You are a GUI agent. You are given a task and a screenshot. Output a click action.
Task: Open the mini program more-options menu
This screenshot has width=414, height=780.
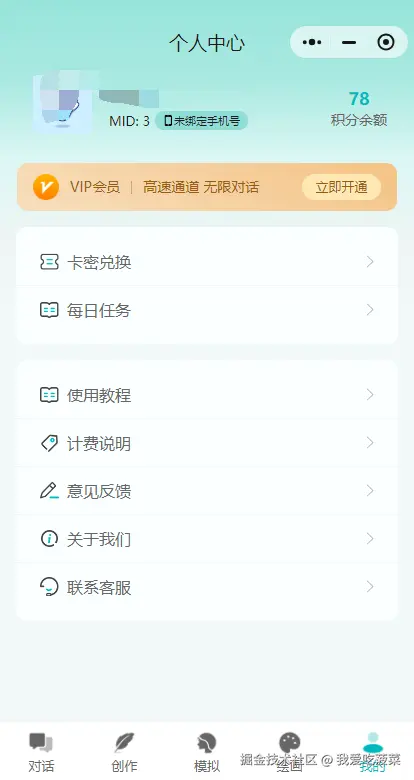(312, 43)
